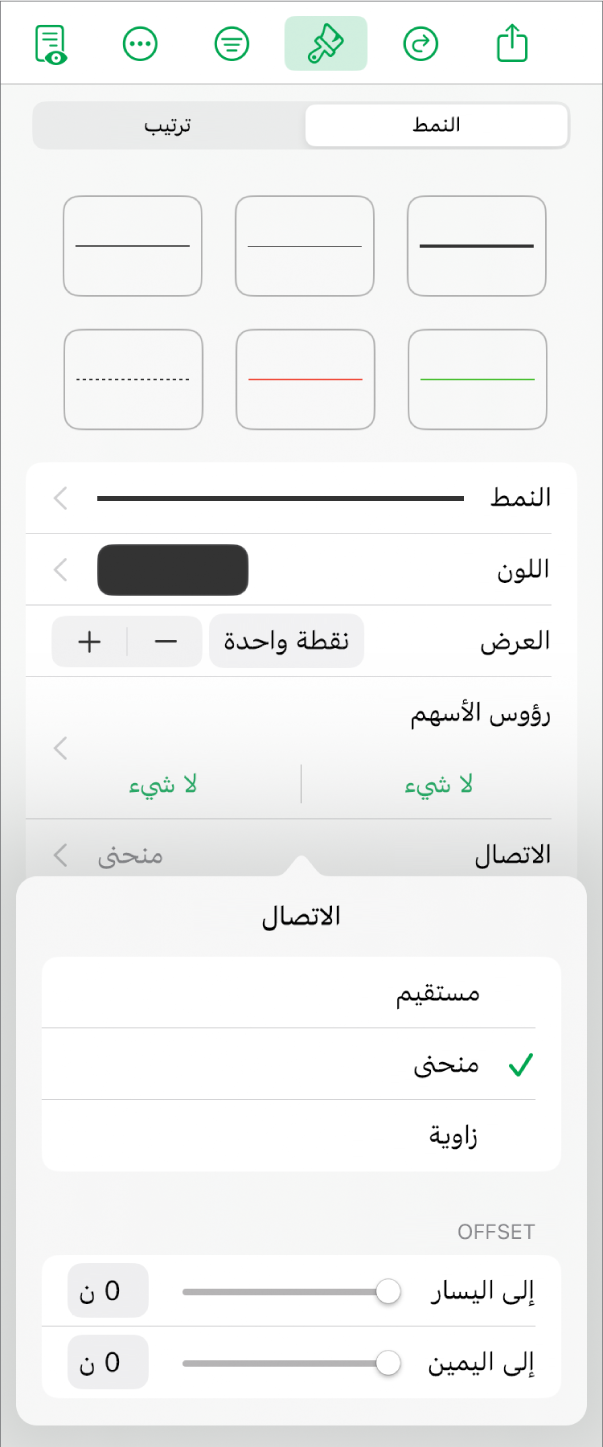Tap the format paintbrush icon
The image size is (603, 1447).
(326, 44)
